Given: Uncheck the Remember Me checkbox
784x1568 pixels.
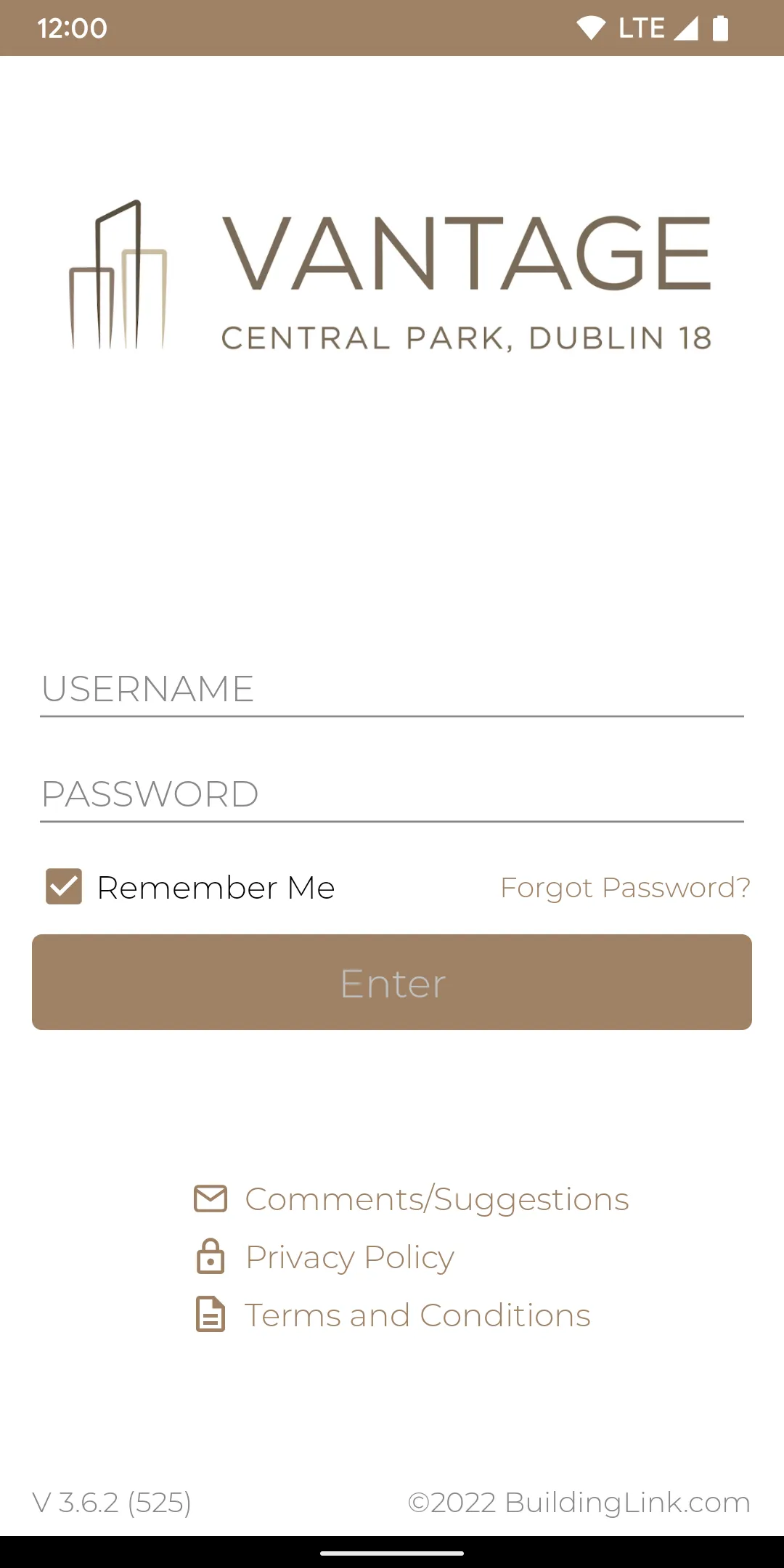Looking at the screenshot, I should (x=64, y=886).
